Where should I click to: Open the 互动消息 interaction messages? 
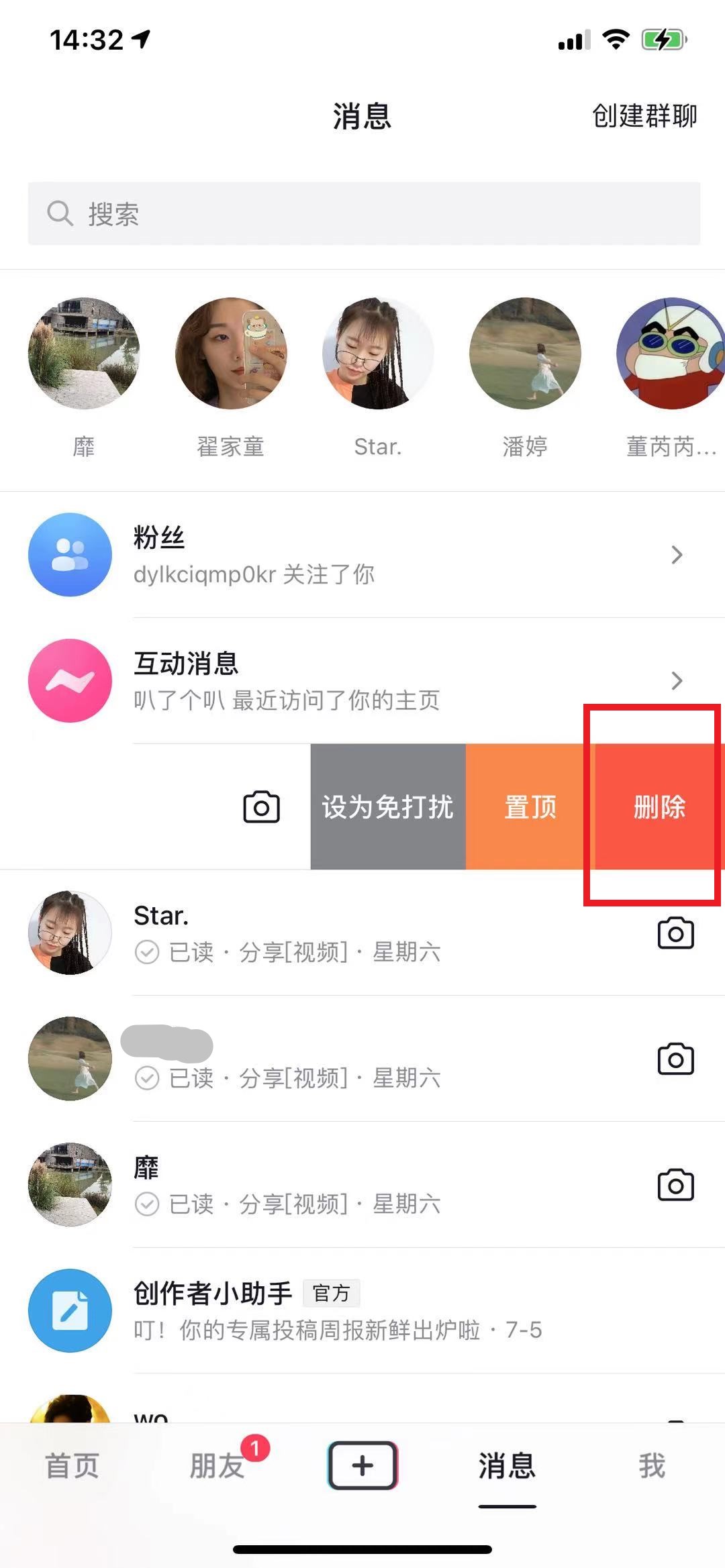[362, 680]
